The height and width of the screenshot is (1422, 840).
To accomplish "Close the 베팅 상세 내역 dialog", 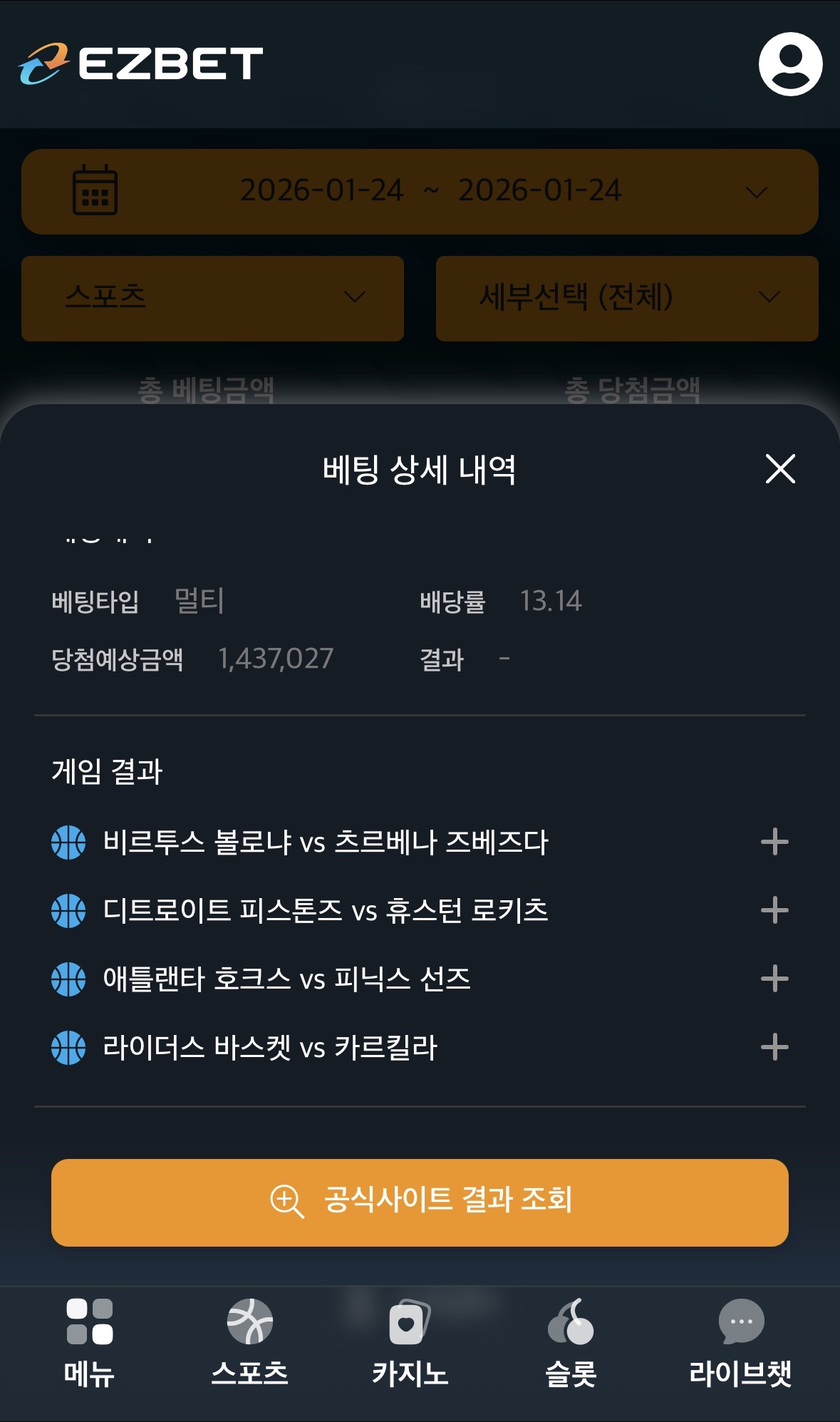I will click(x=780, y=469).
